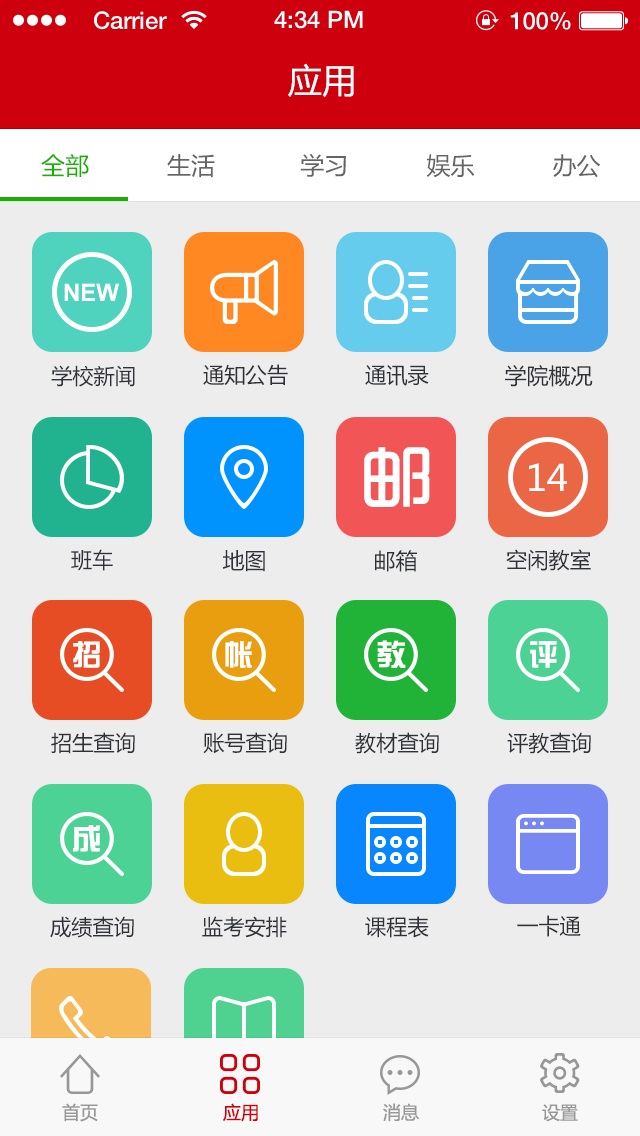Viewport: 640px width, 1136px height.
Task: View the 课程表 timetable
Action: [x=396, y=844]
